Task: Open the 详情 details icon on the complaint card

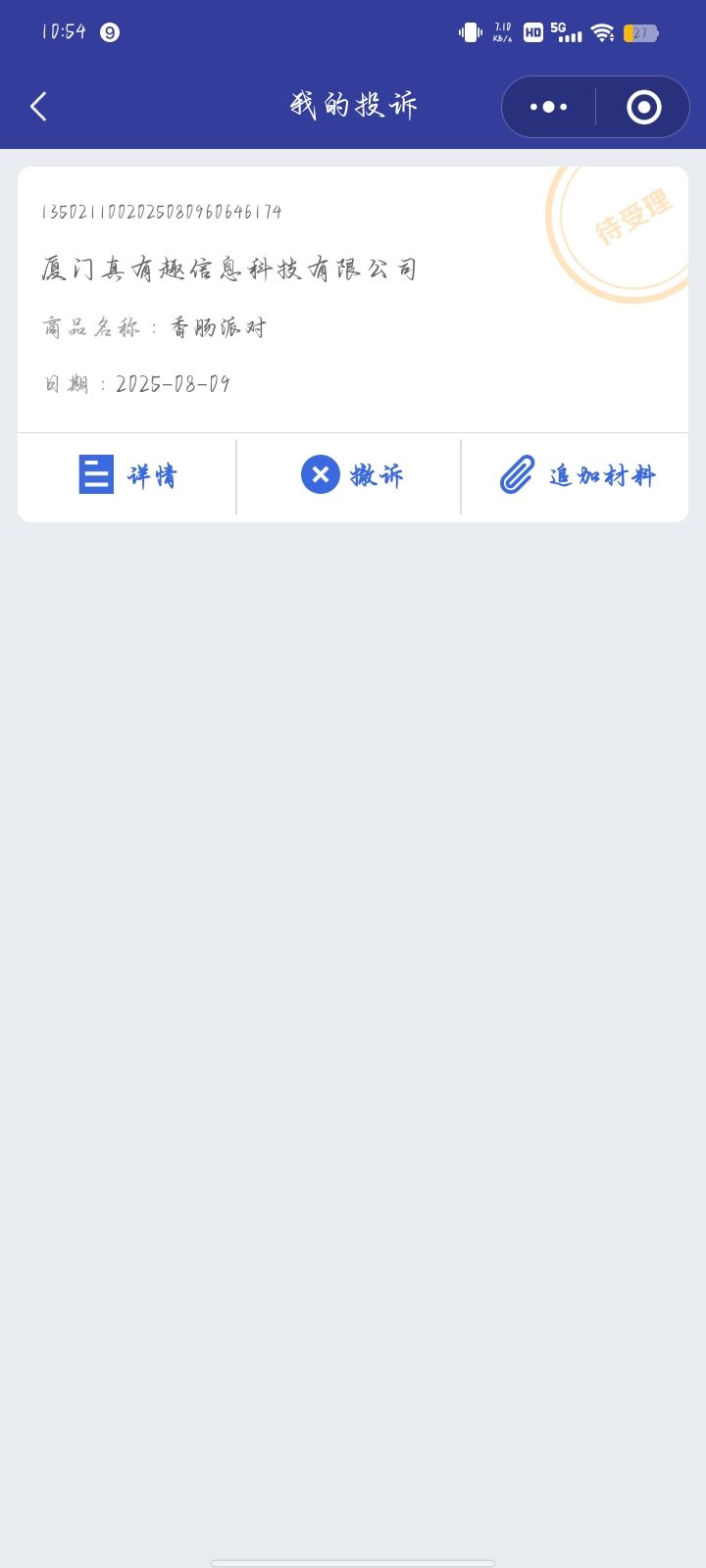Action: (94, 475)
